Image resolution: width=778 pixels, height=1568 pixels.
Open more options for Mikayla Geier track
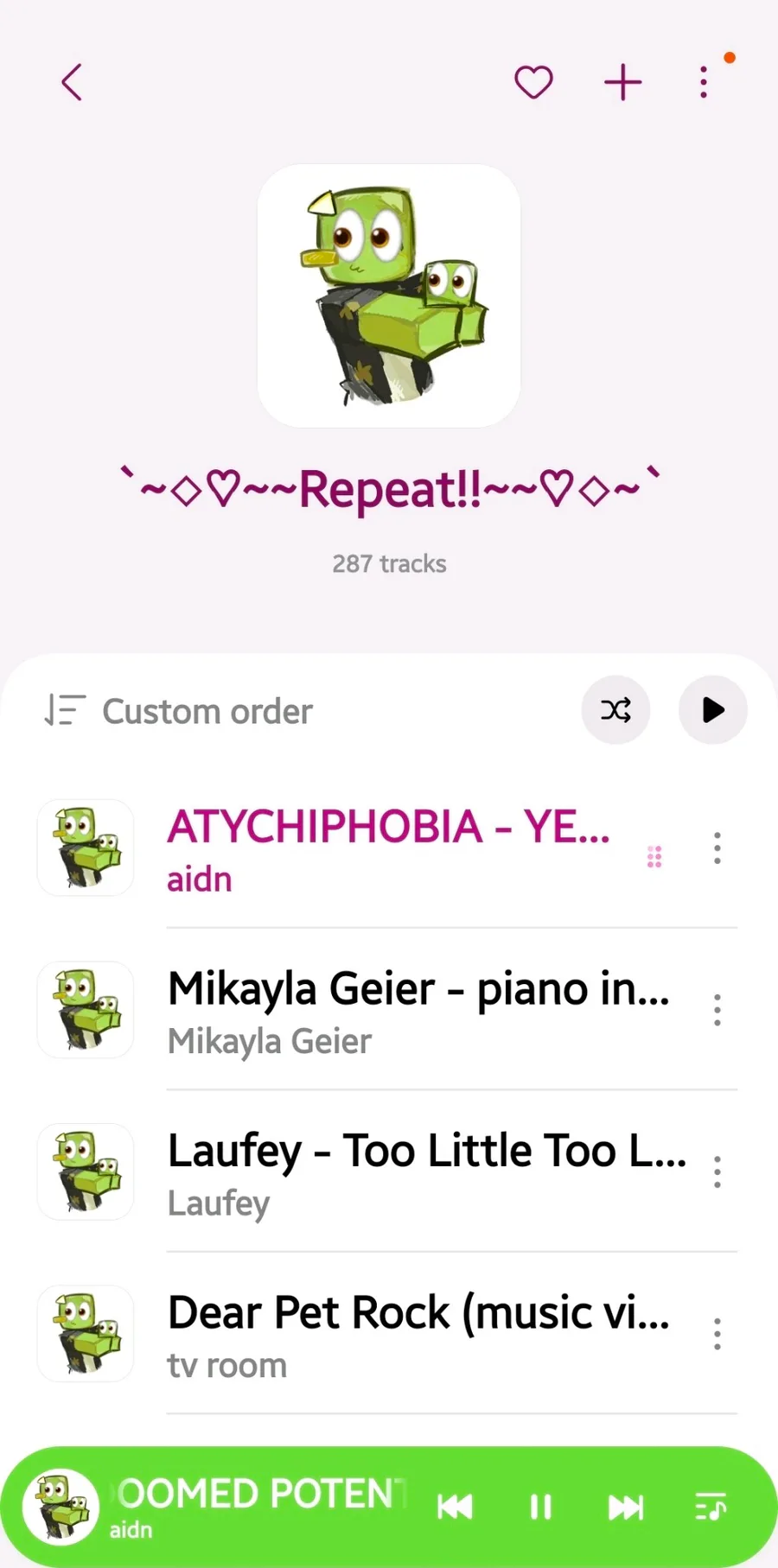click(717, 1010)
